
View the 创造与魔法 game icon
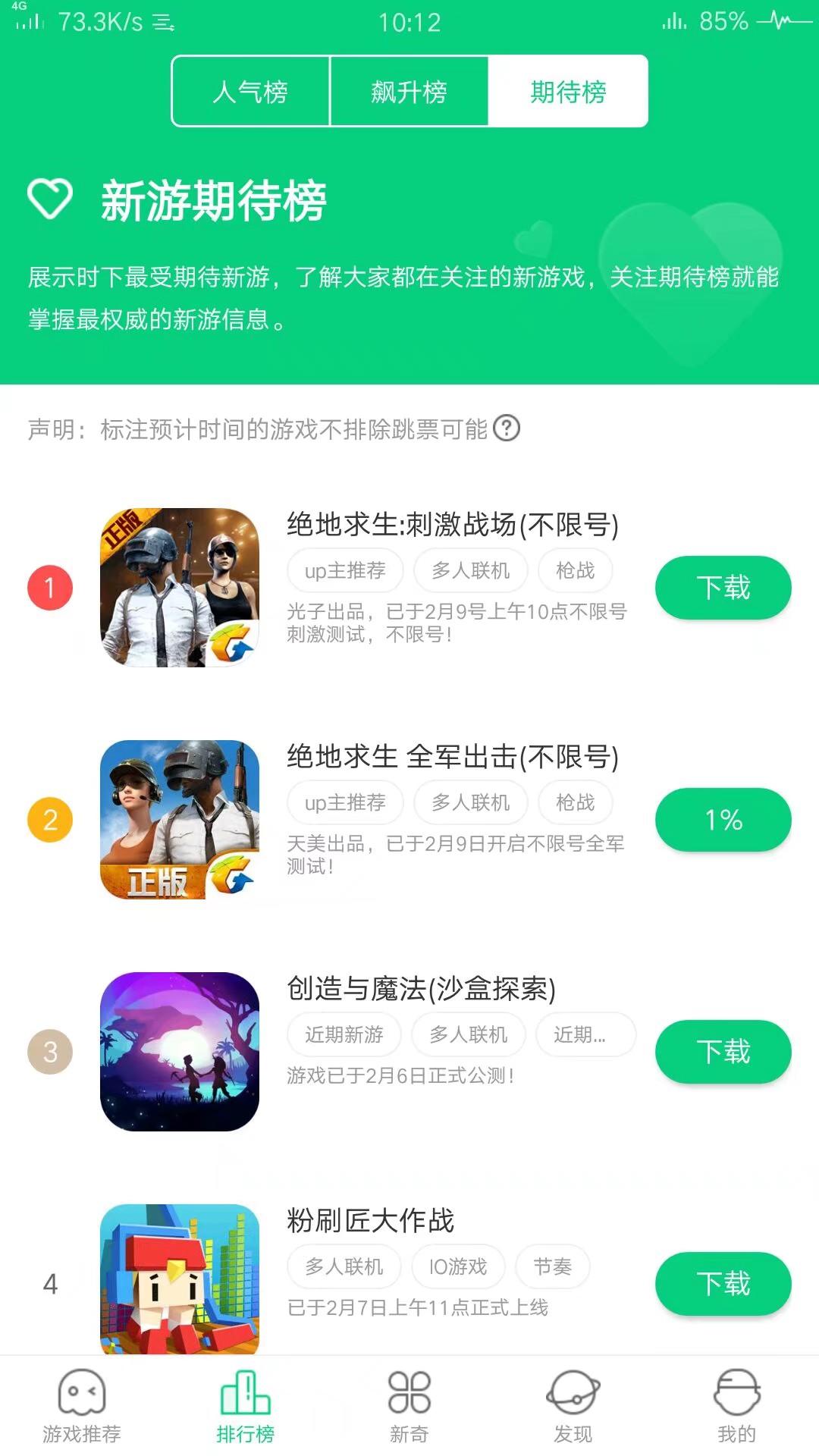180,1052
